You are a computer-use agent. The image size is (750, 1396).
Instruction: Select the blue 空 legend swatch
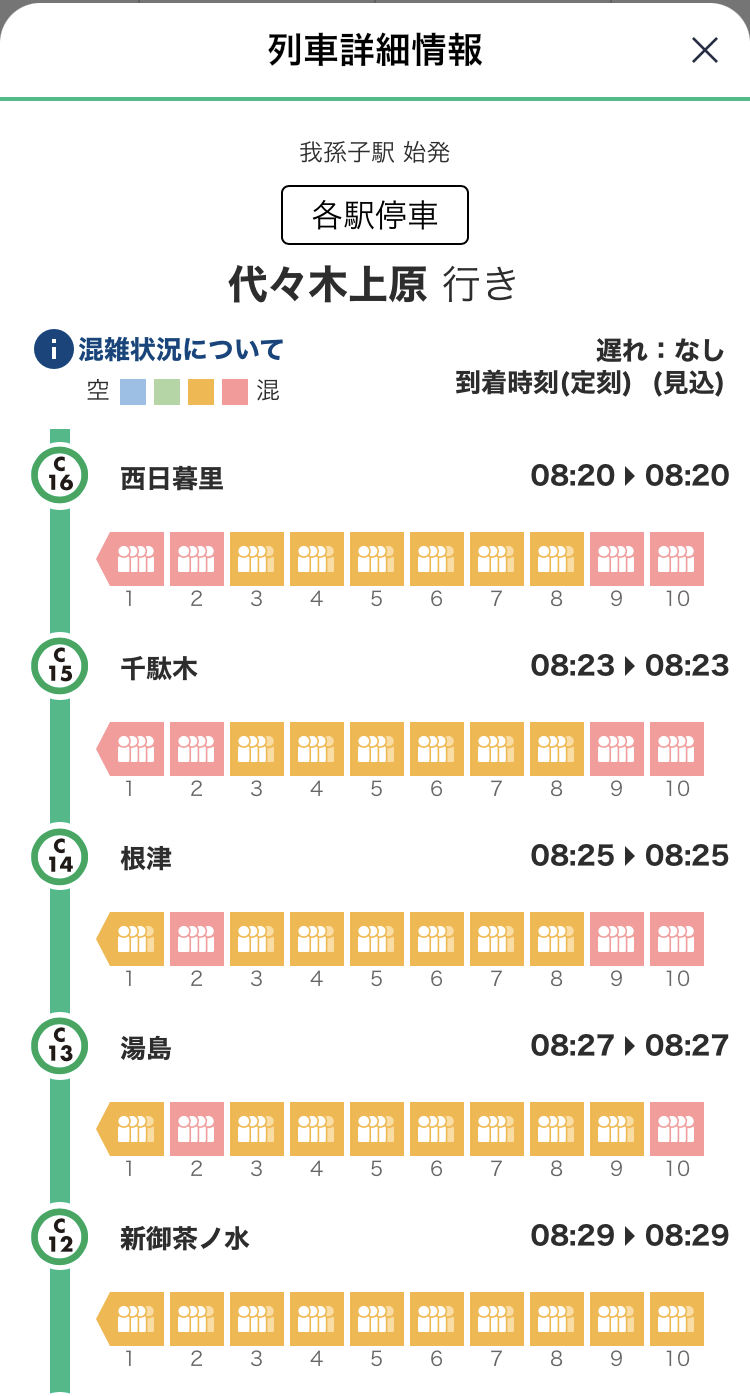click(135, 388)
